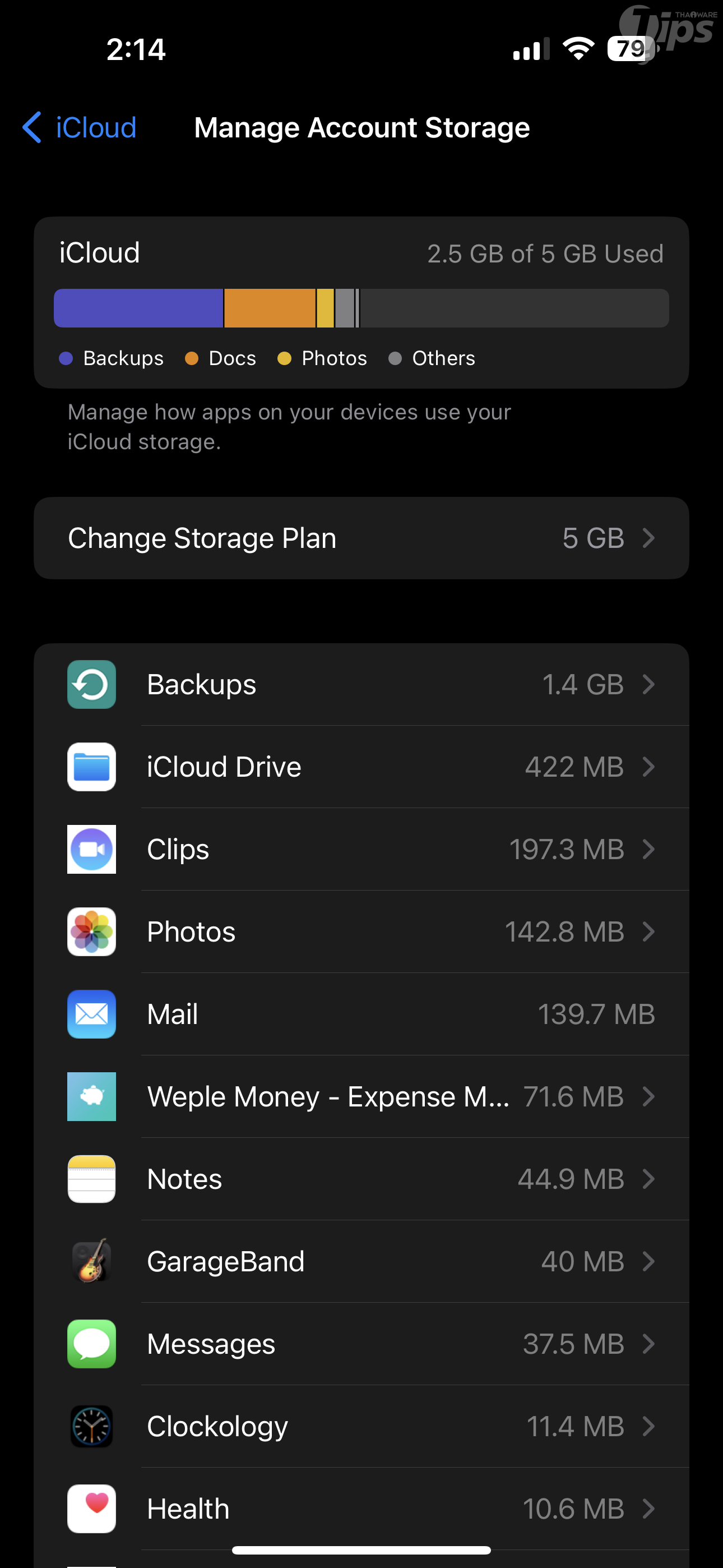Go back to iCloud settings

click(79, 128)
